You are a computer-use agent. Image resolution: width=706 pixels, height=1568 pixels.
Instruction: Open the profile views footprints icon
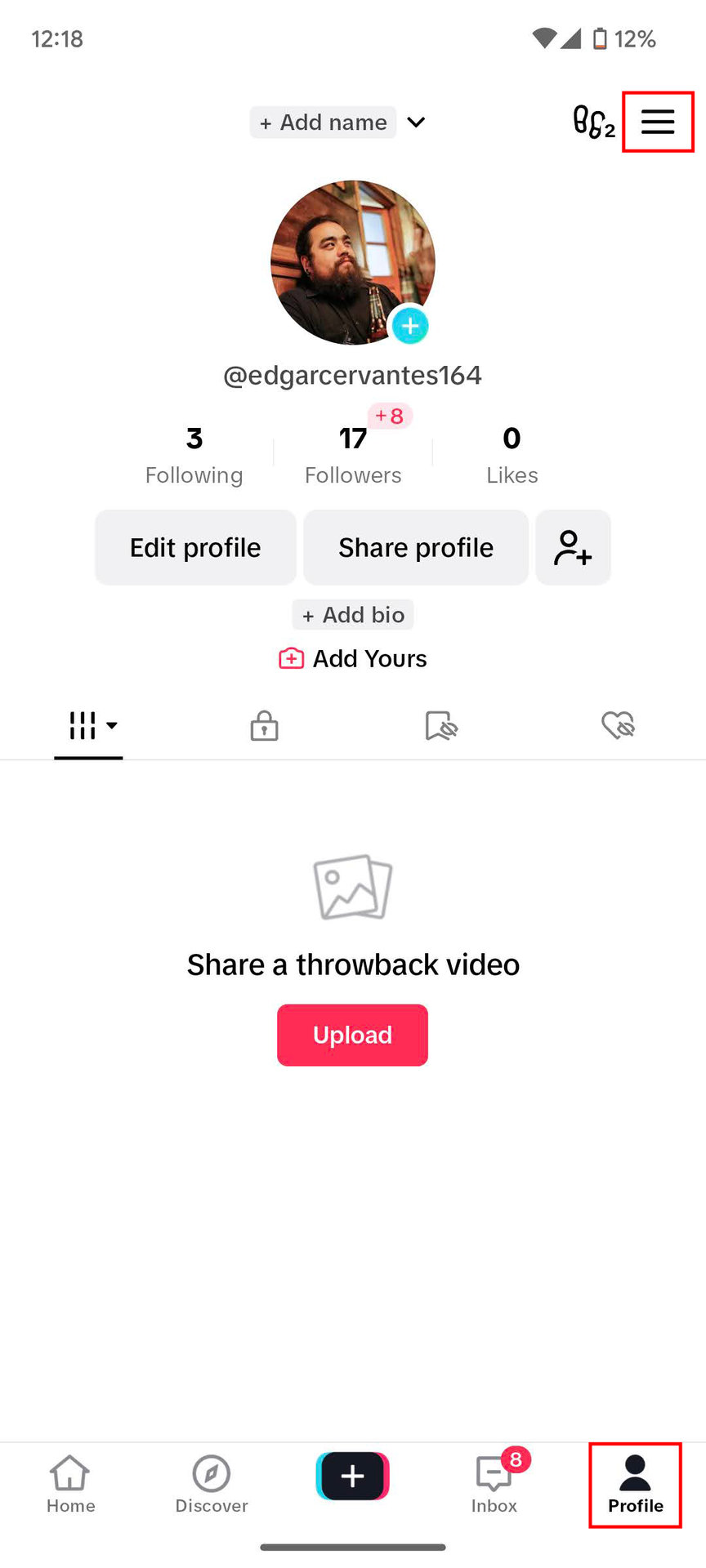593,122
